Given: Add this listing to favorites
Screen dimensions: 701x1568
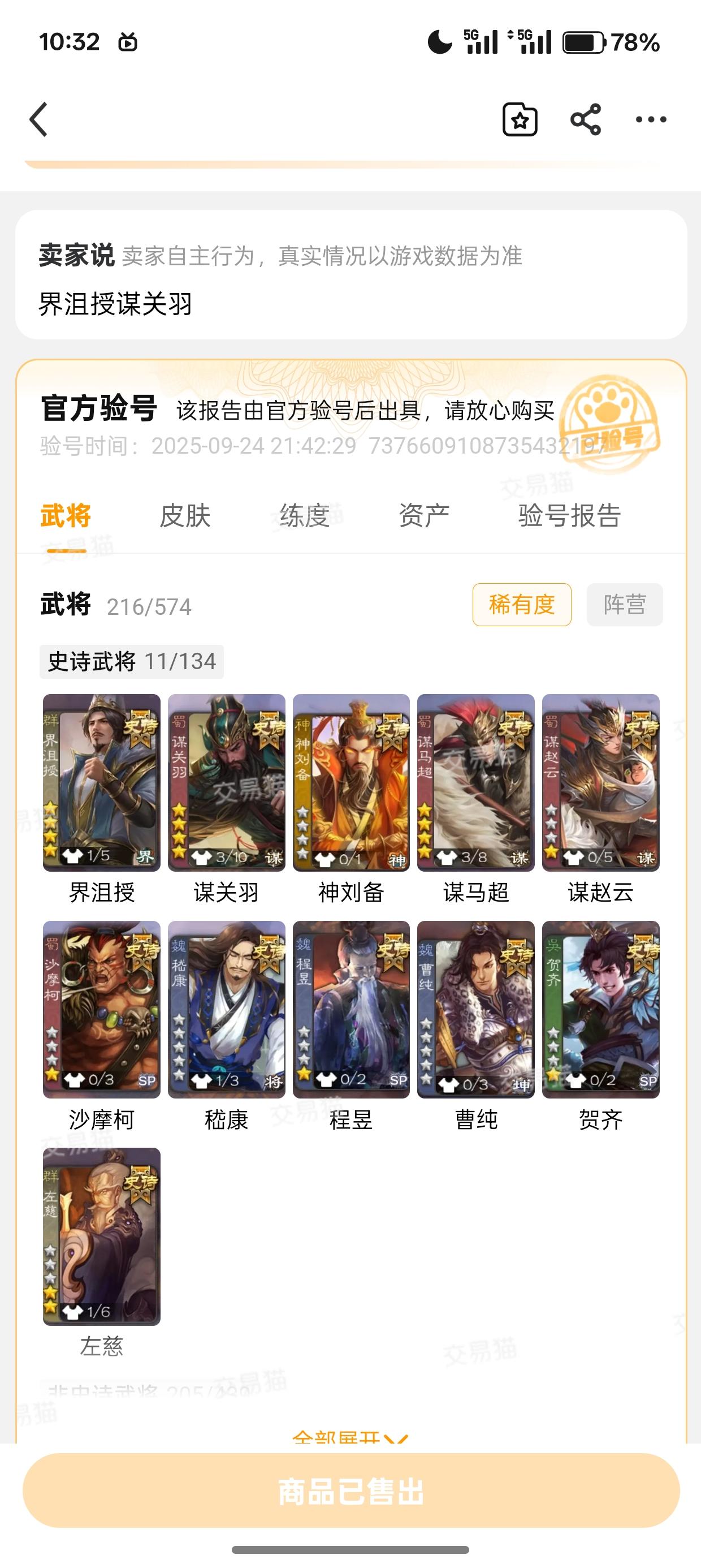Looking at the screenshot, I should [x=520, y=119].
